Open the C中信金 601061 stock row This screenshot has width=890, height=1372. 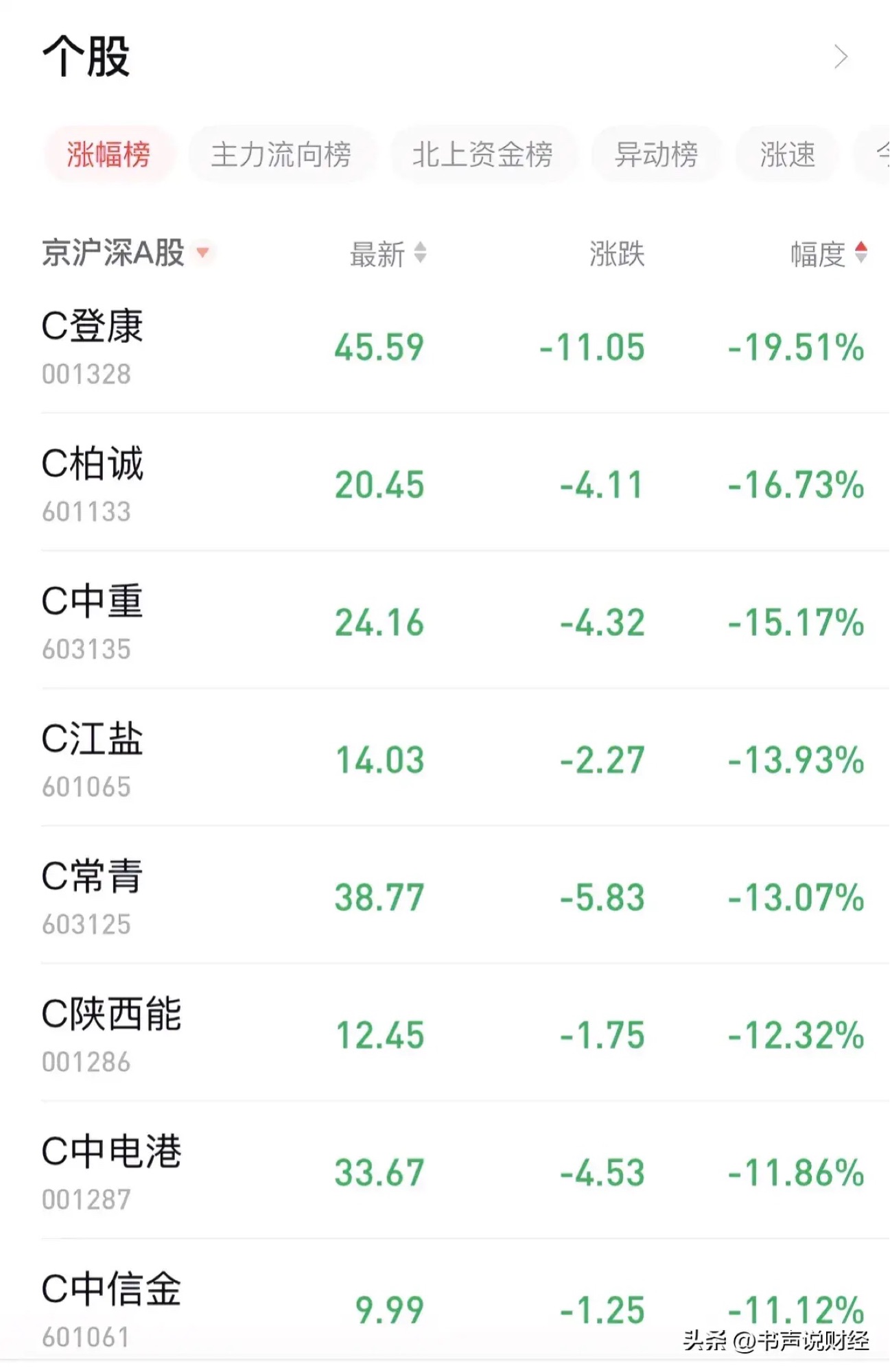[111, 1310]
